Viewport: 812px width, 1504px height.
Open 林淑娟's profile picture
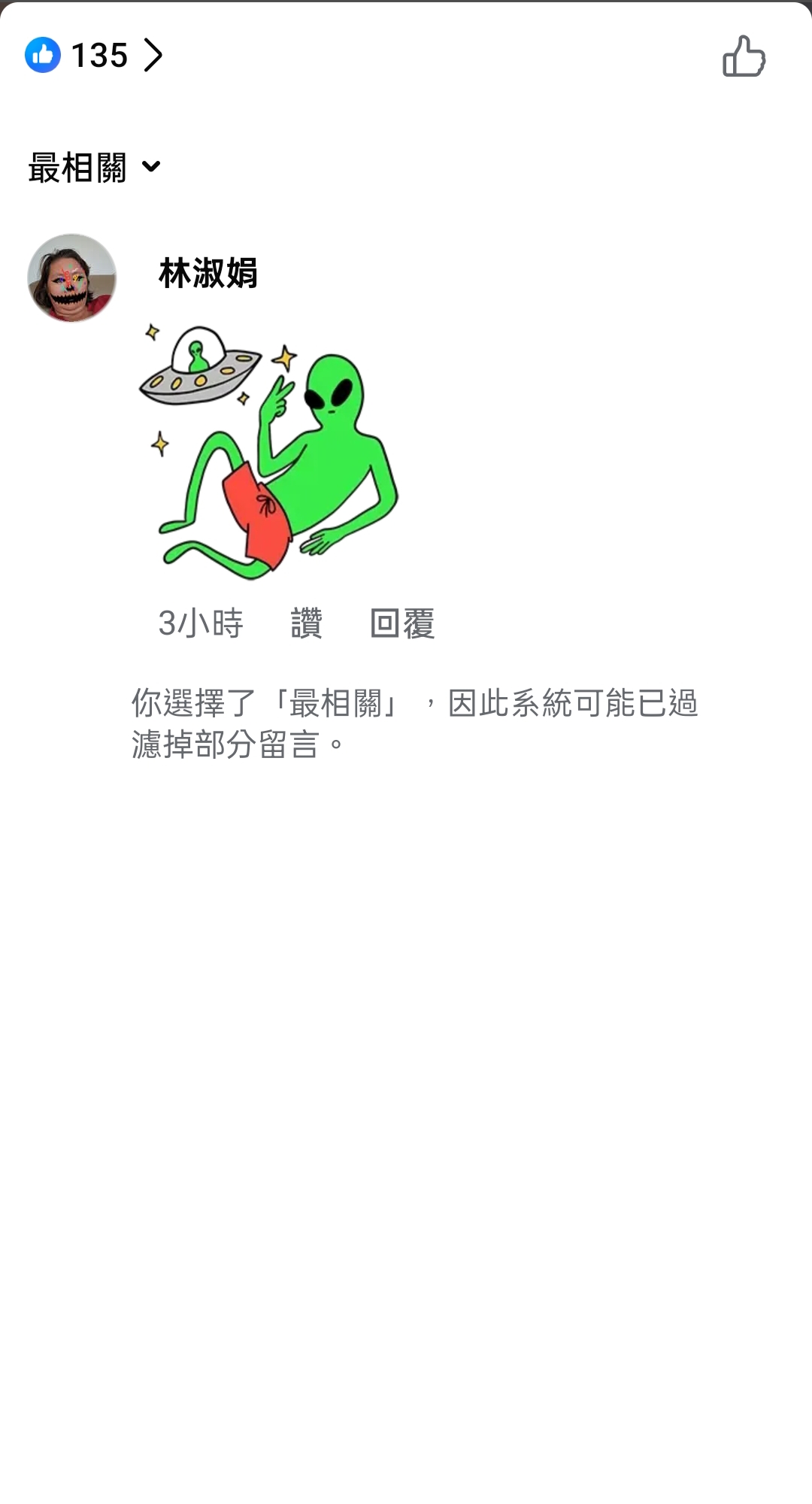pos(72,277)
